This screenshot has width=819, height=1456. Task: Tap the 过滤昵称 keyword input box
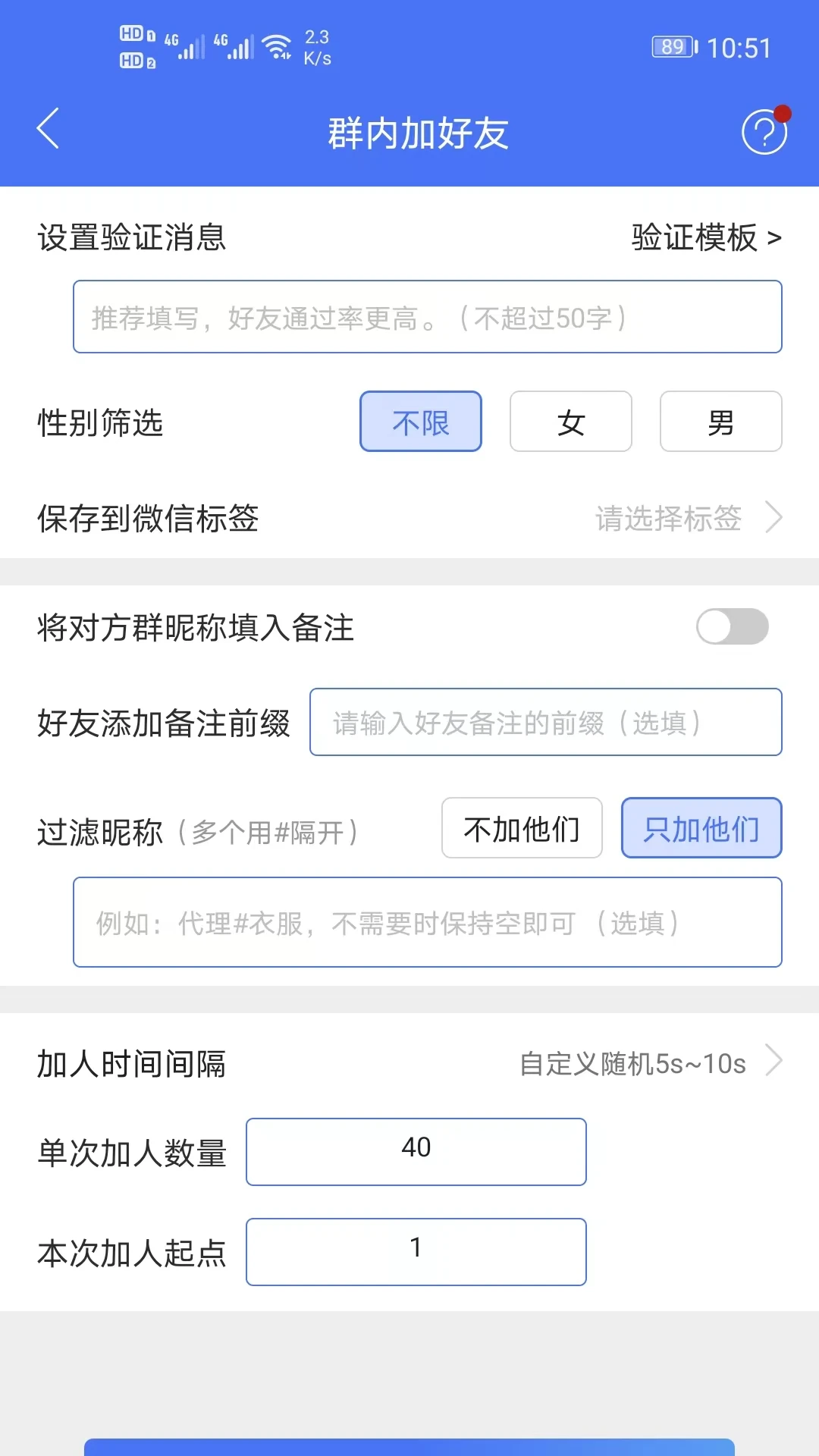click(x=428, y=922)
